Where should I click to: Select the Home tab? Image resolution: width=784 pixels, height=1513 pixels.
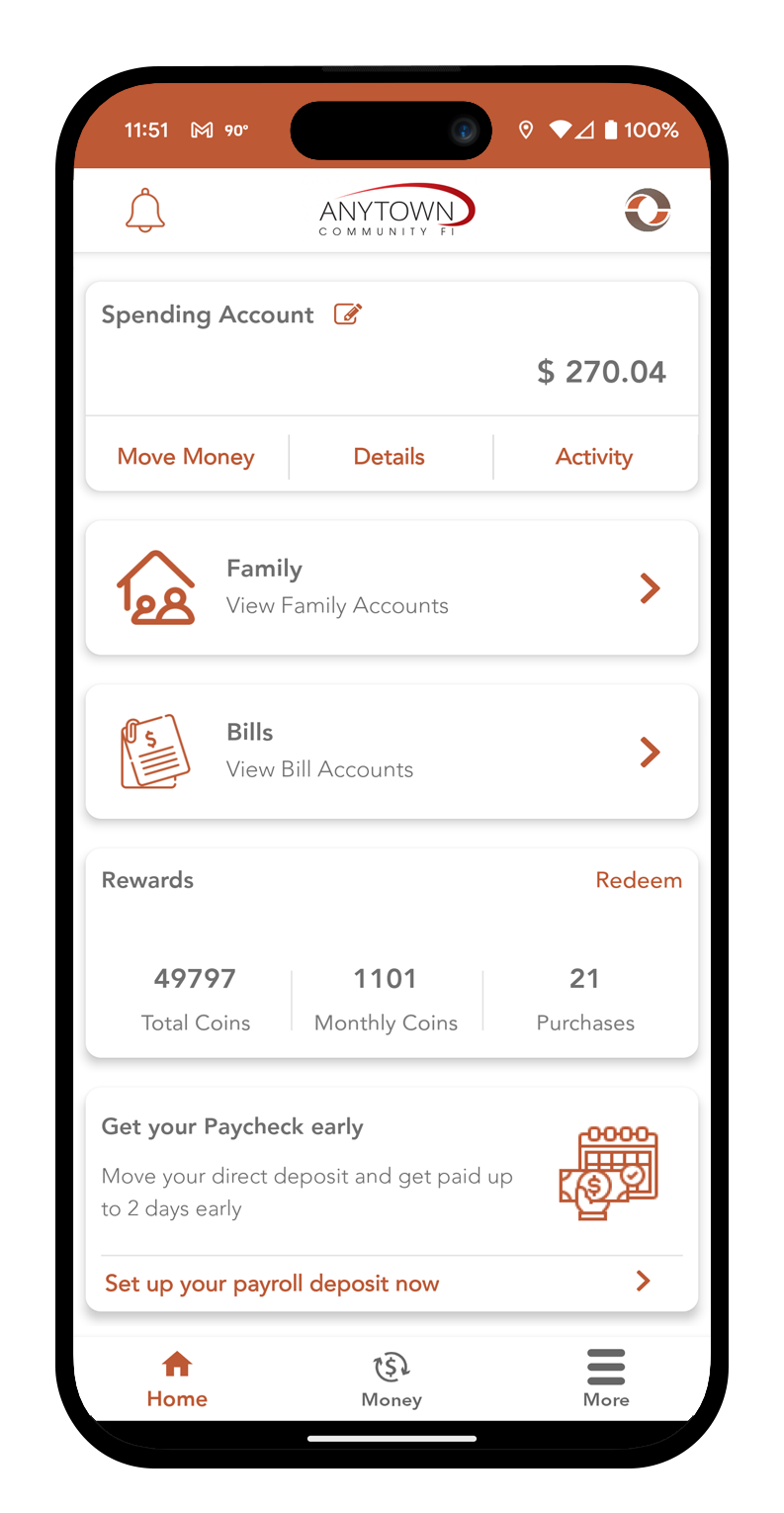(x=177, y=1379)
